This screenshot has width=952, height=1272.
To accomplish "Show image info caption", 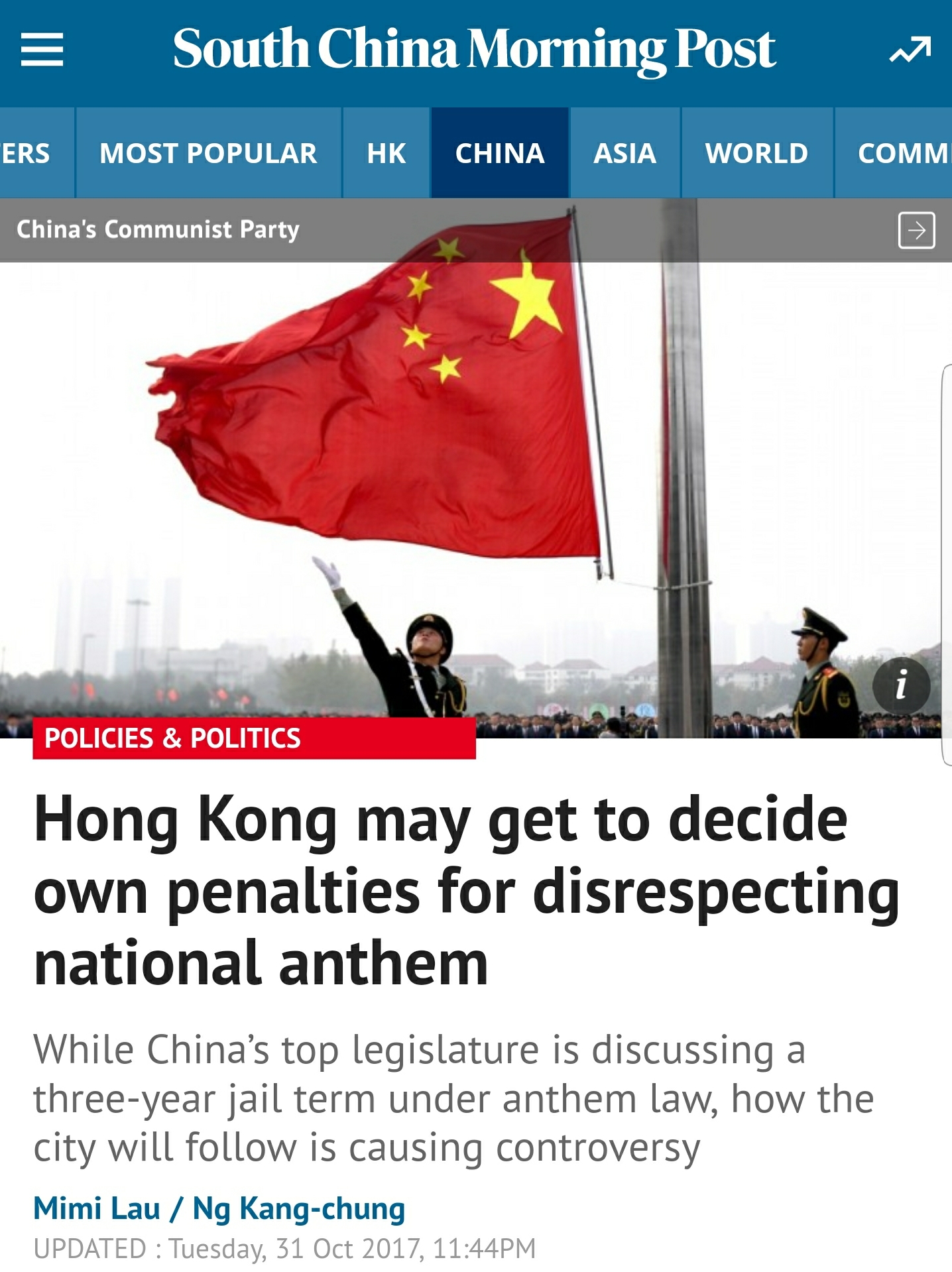I will 901,685.
